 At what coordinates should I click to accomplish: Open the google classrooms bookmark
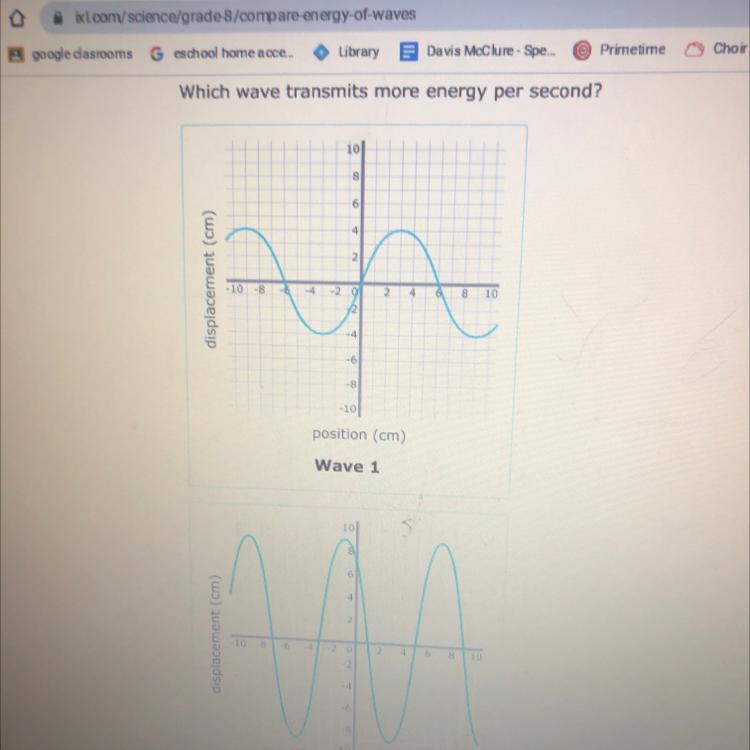(x=70, y=54)
